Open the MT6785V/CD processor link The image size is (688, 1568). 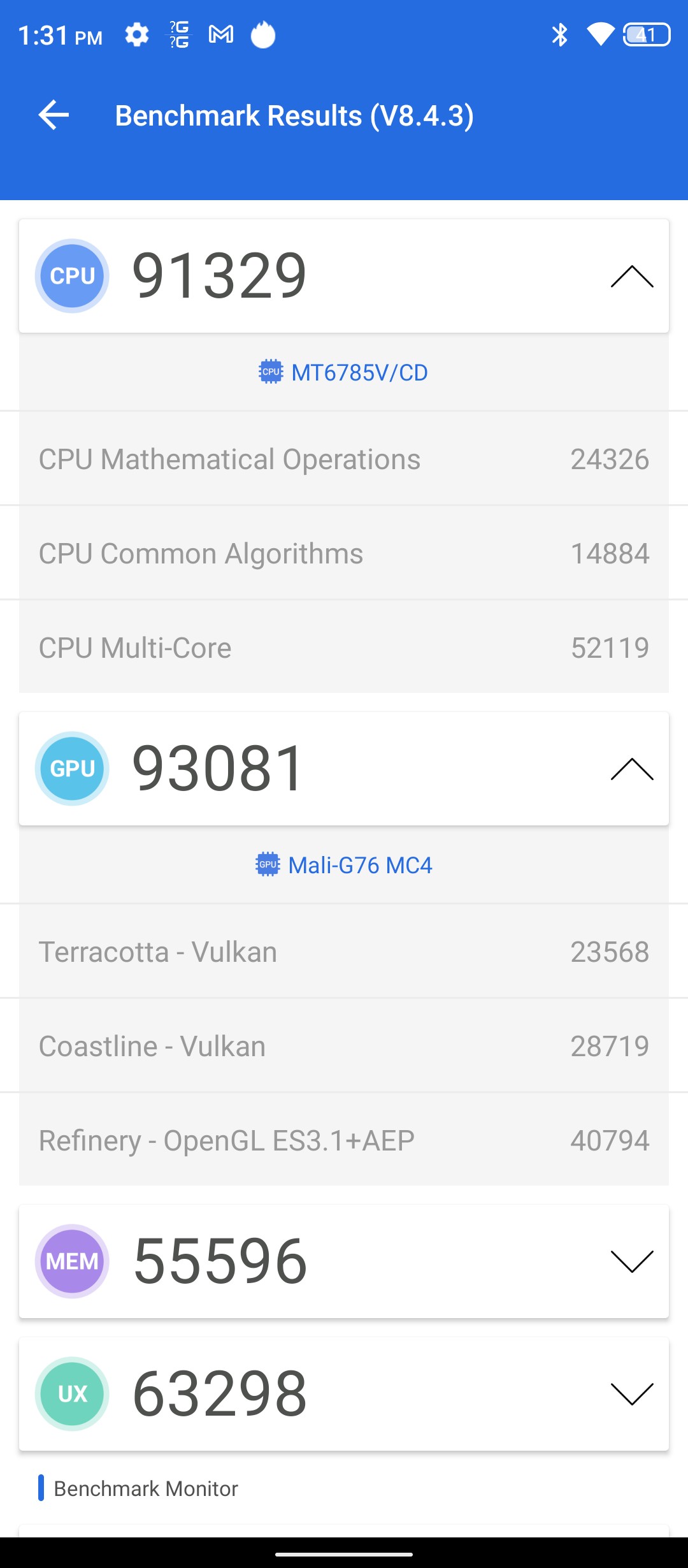pos(344,372)
